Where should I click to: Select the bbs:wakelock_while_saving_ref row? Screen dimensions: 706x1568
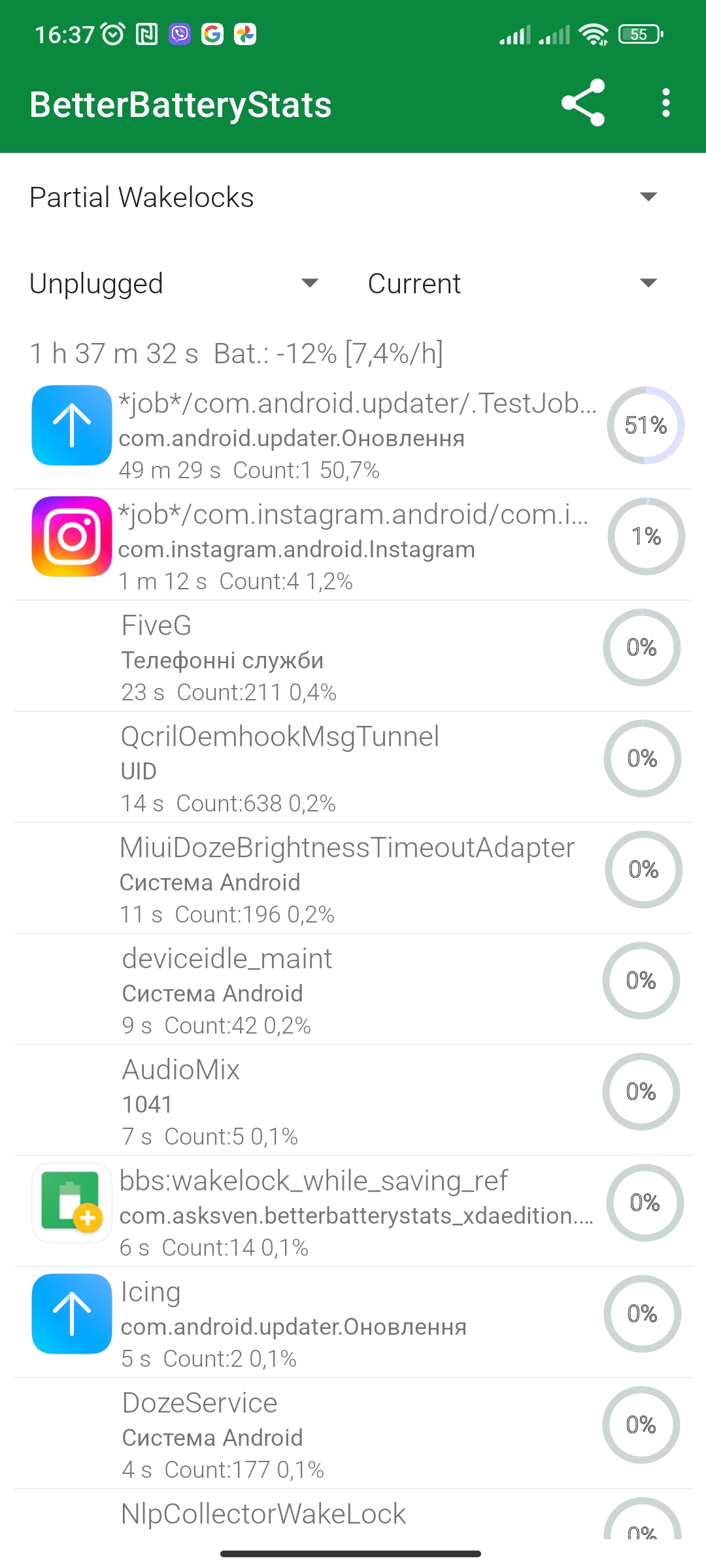point(353,1211)
